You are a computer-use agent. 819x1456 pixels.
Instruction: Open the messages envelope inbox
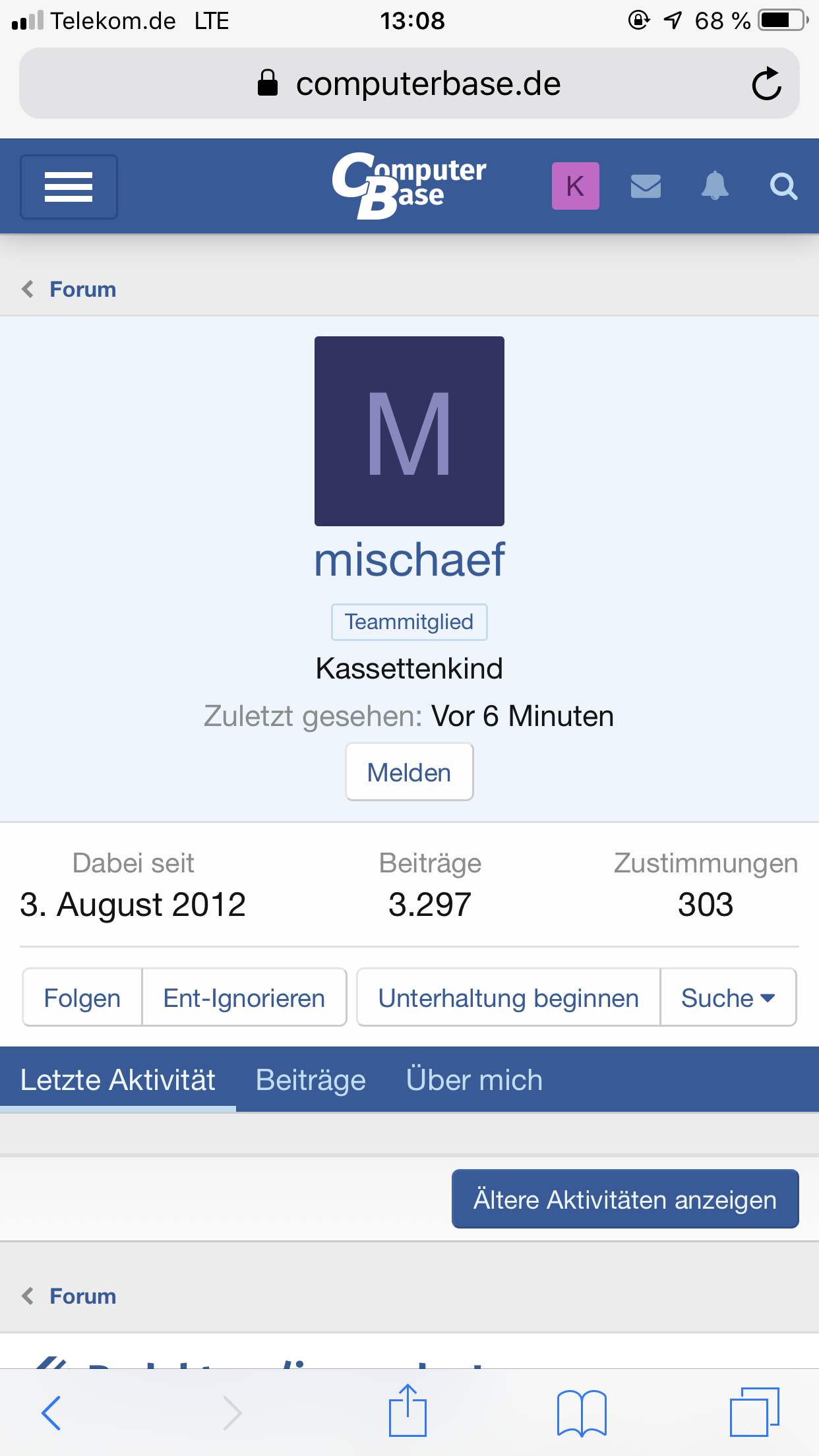pyautogui.click(x=646, y=186)
